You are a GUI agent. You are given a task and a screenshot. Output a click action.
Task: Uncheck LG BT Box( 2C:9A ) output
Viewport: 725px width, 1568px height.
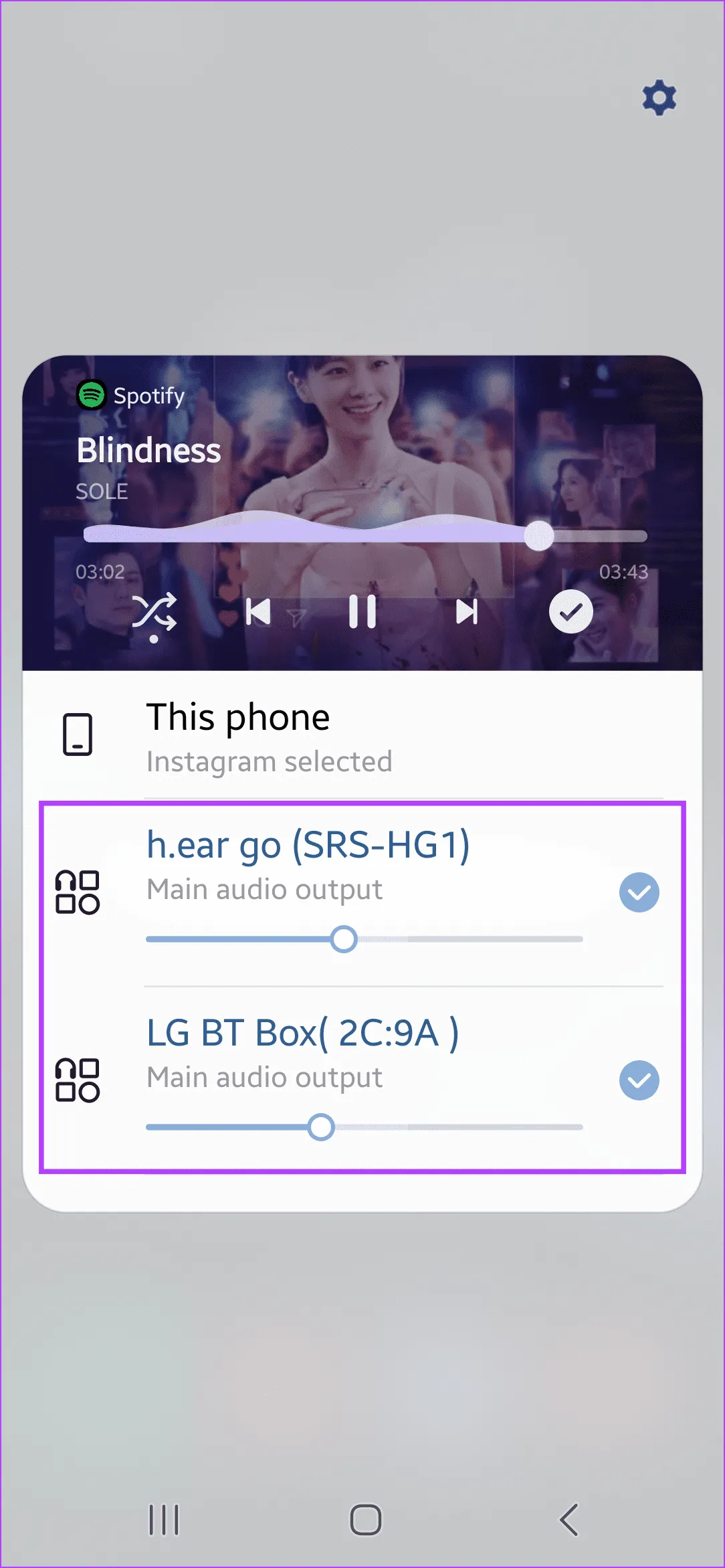tap(639, 1080)
